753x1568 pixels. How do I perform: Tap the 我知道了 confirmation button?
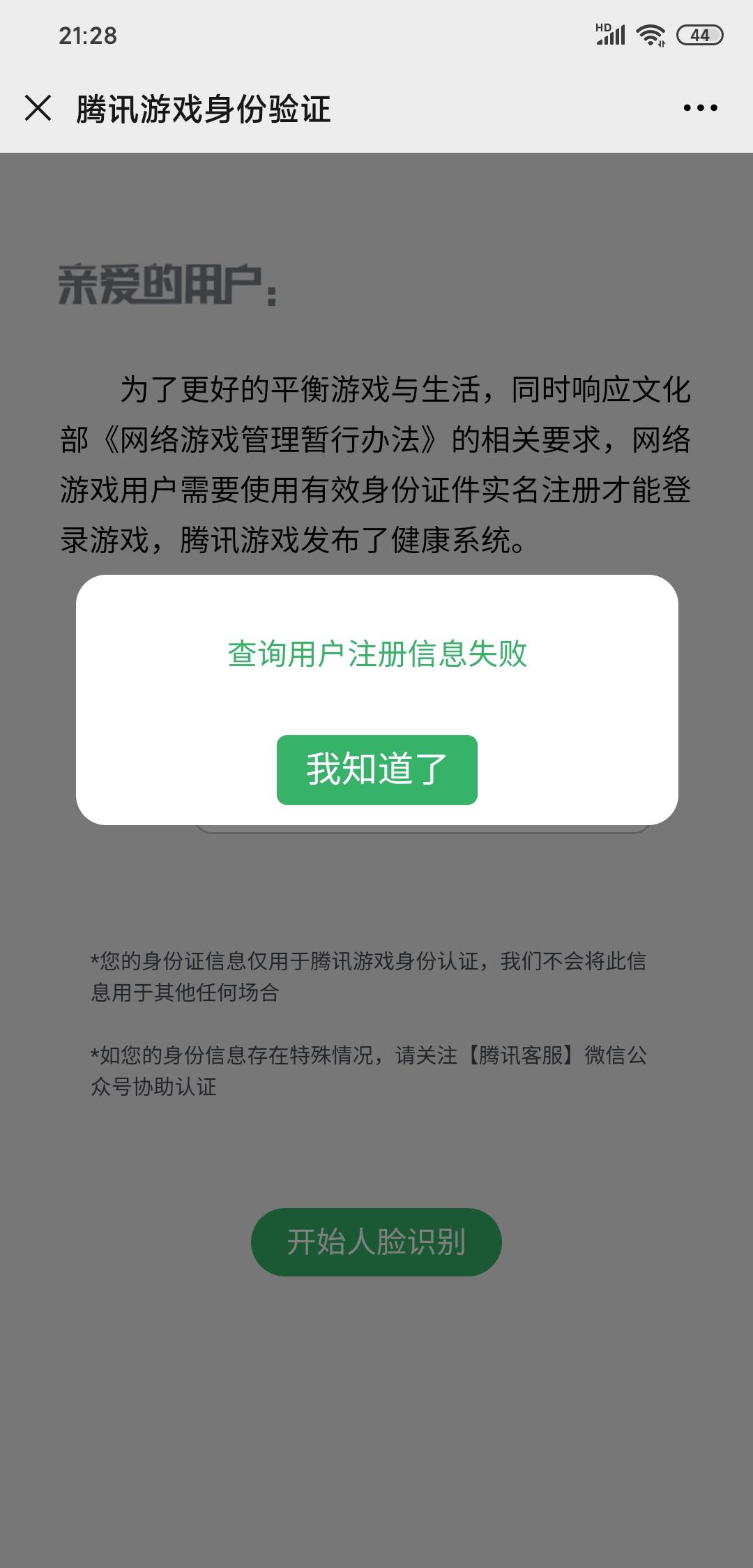tap(377, 769)
